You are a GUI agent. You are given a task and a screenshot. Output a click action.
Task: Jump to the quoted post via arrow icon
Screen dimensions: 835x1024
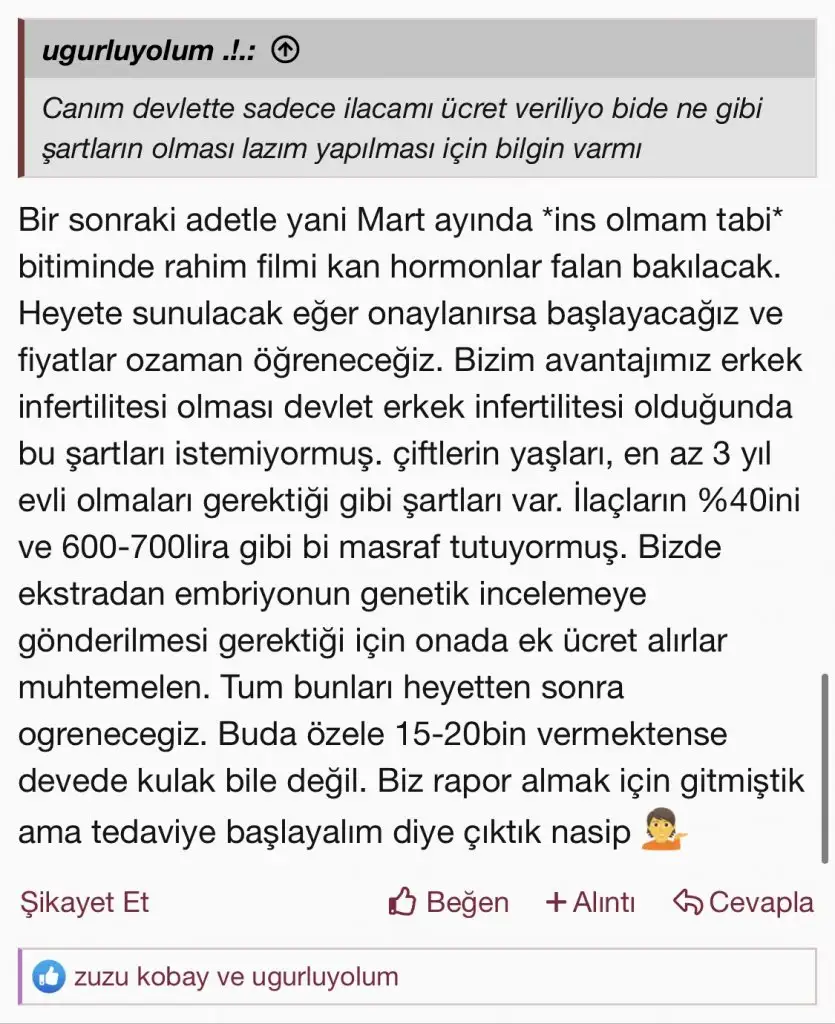(285, 51)
